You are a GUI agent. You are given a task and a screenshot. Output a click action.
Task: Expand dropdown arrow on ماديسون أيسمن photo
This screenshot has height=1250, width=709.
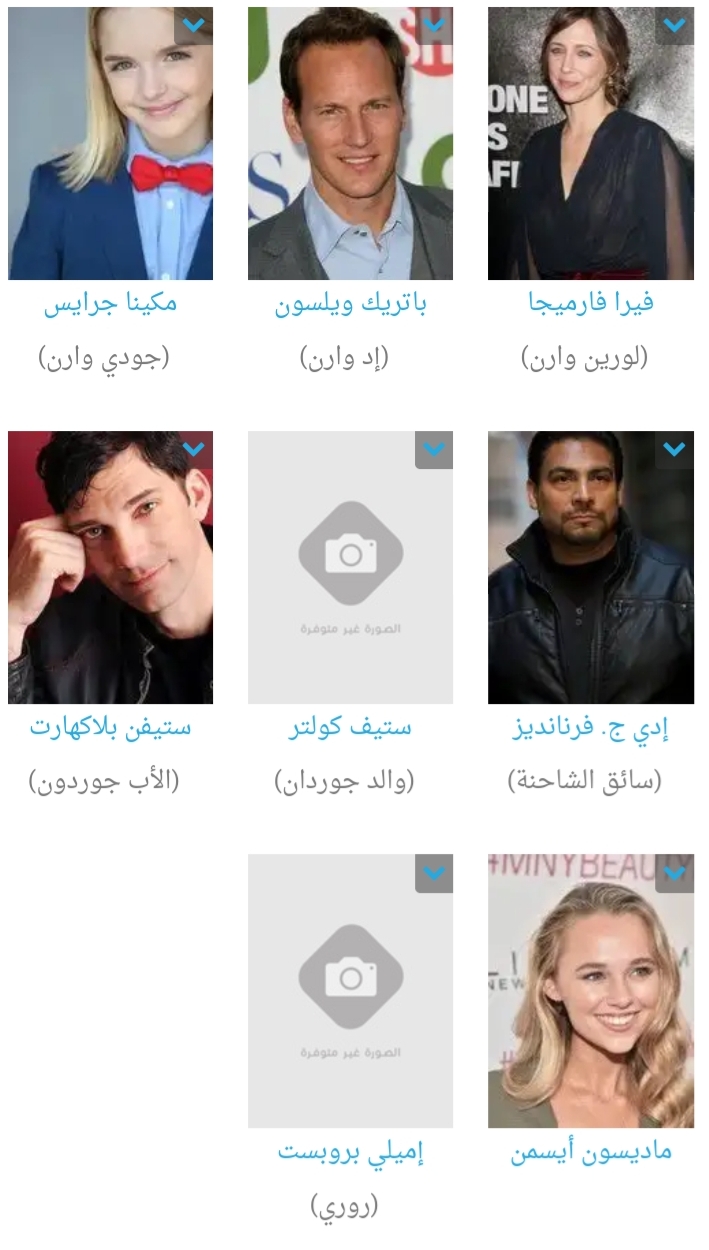675,874
